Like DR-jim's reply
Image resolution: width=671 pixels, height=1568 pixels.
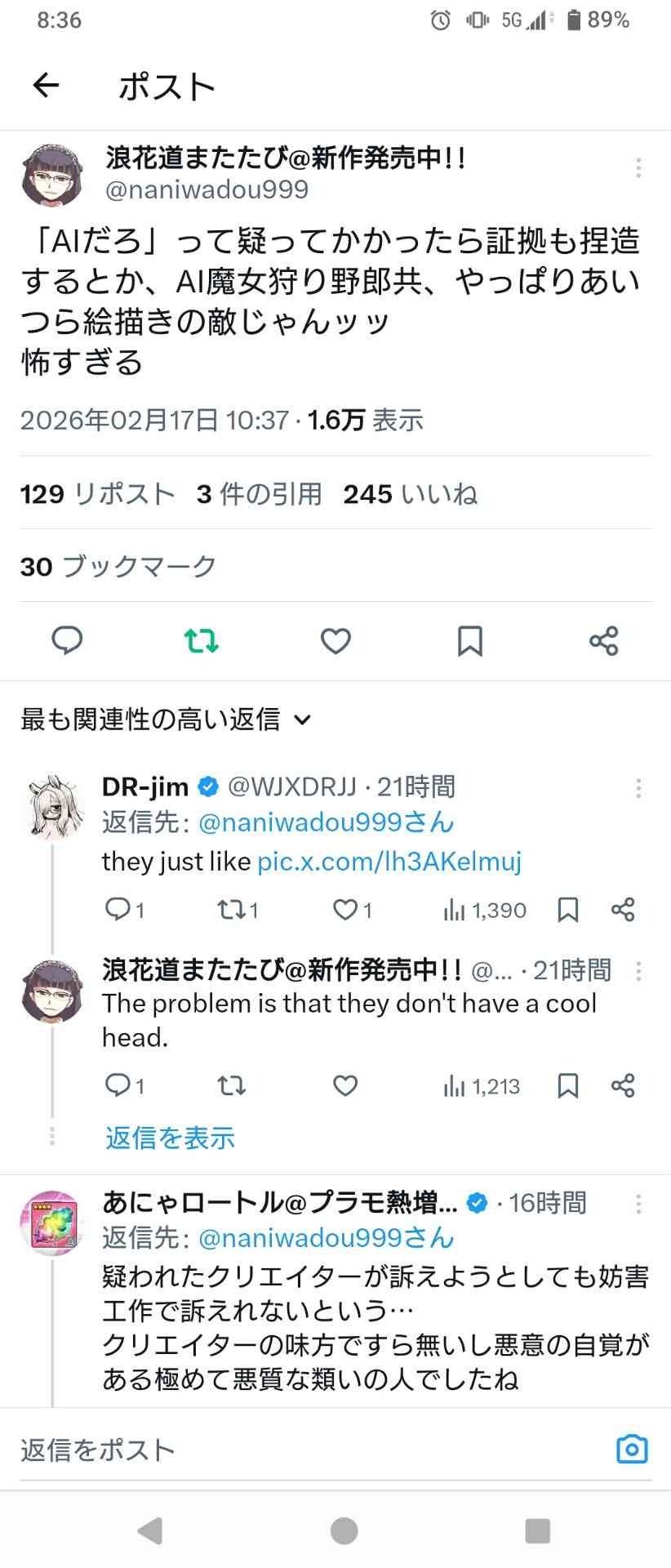pos(346,909)
